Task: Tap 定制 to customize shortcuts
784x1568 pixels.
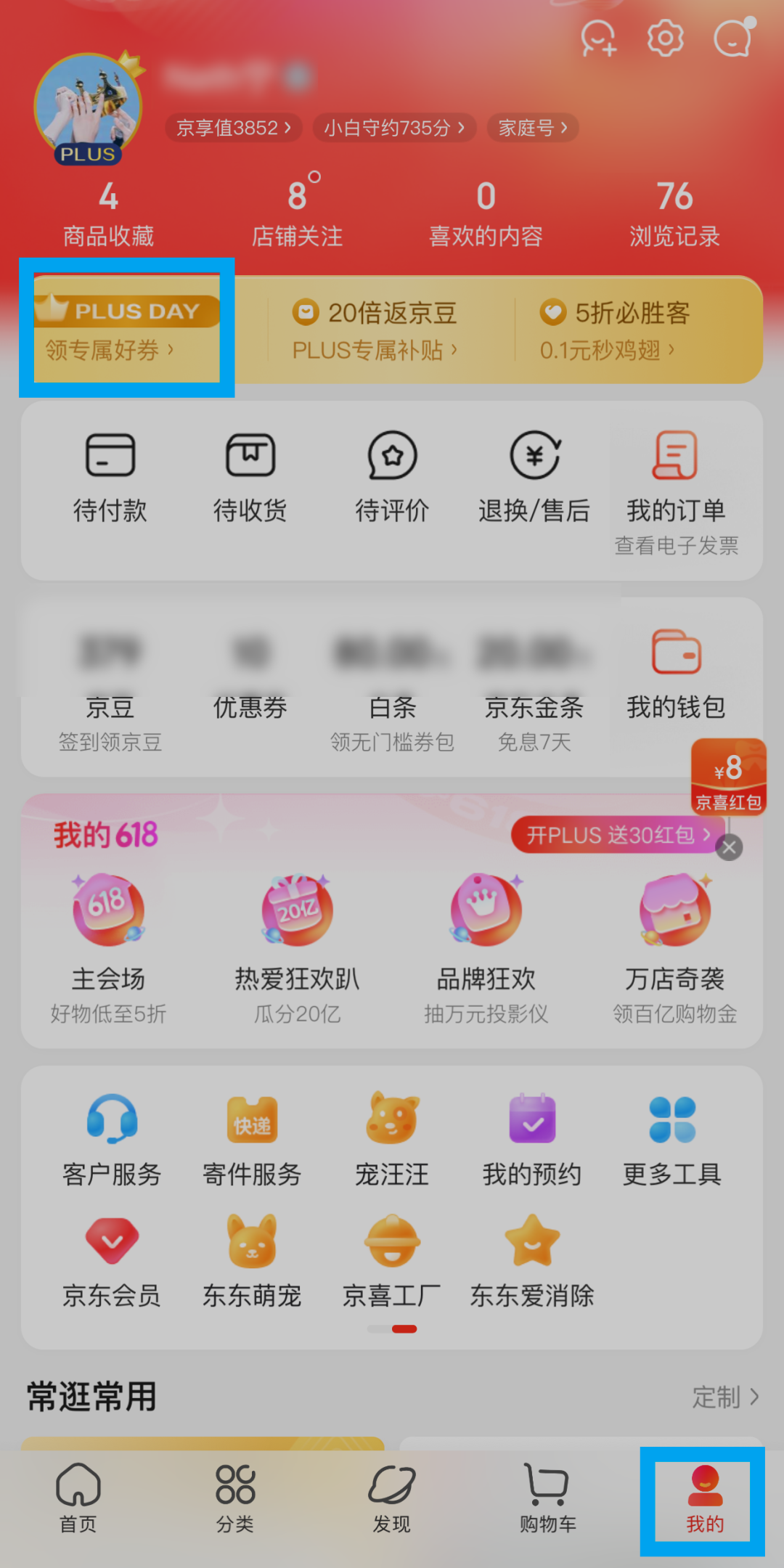Action: coord(724,1397)
